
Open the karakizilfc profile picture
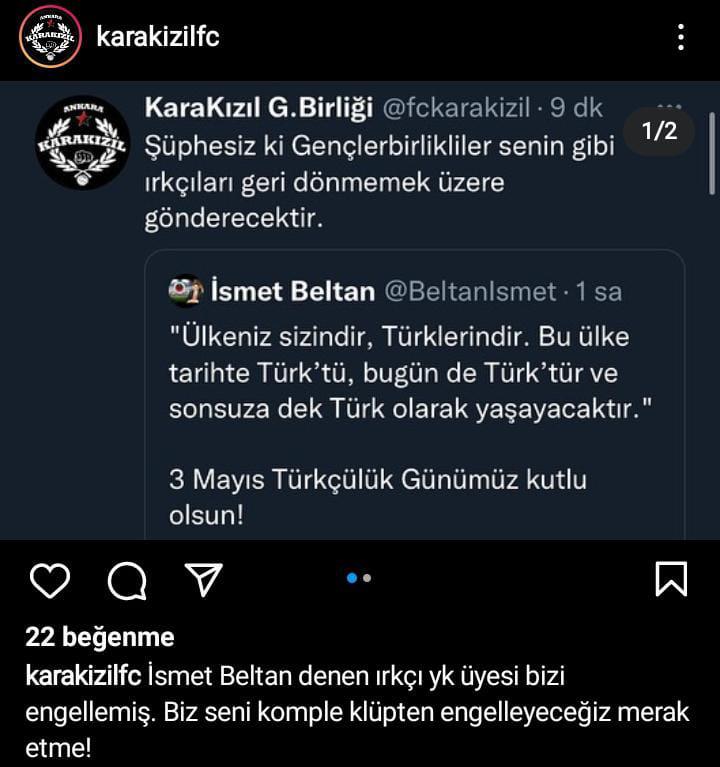coord(50,37)
